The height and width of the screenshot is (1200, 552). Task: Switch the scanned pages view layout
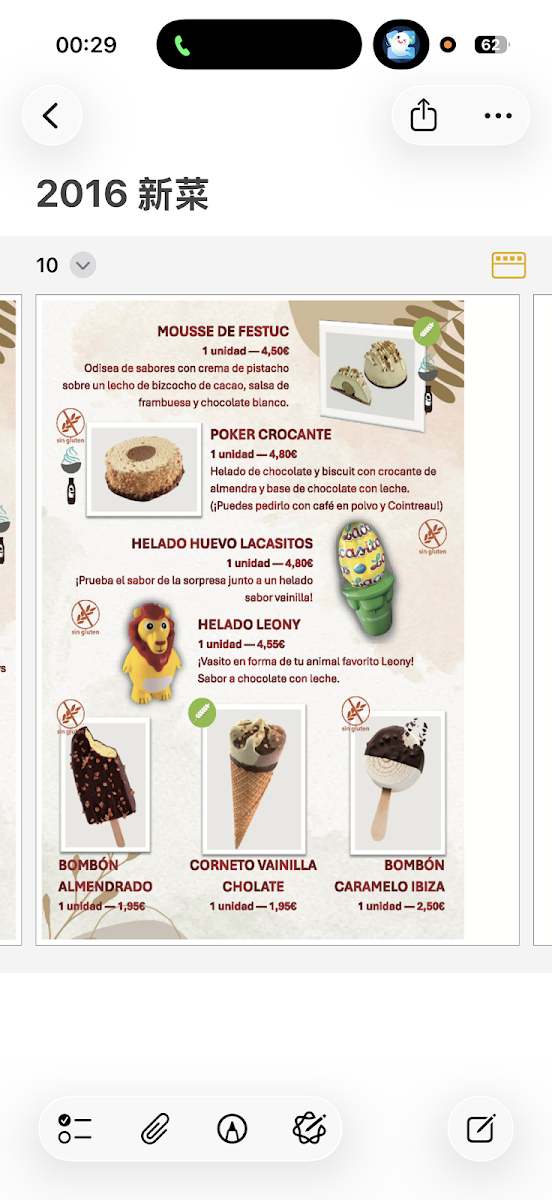[x=508, y=265]
